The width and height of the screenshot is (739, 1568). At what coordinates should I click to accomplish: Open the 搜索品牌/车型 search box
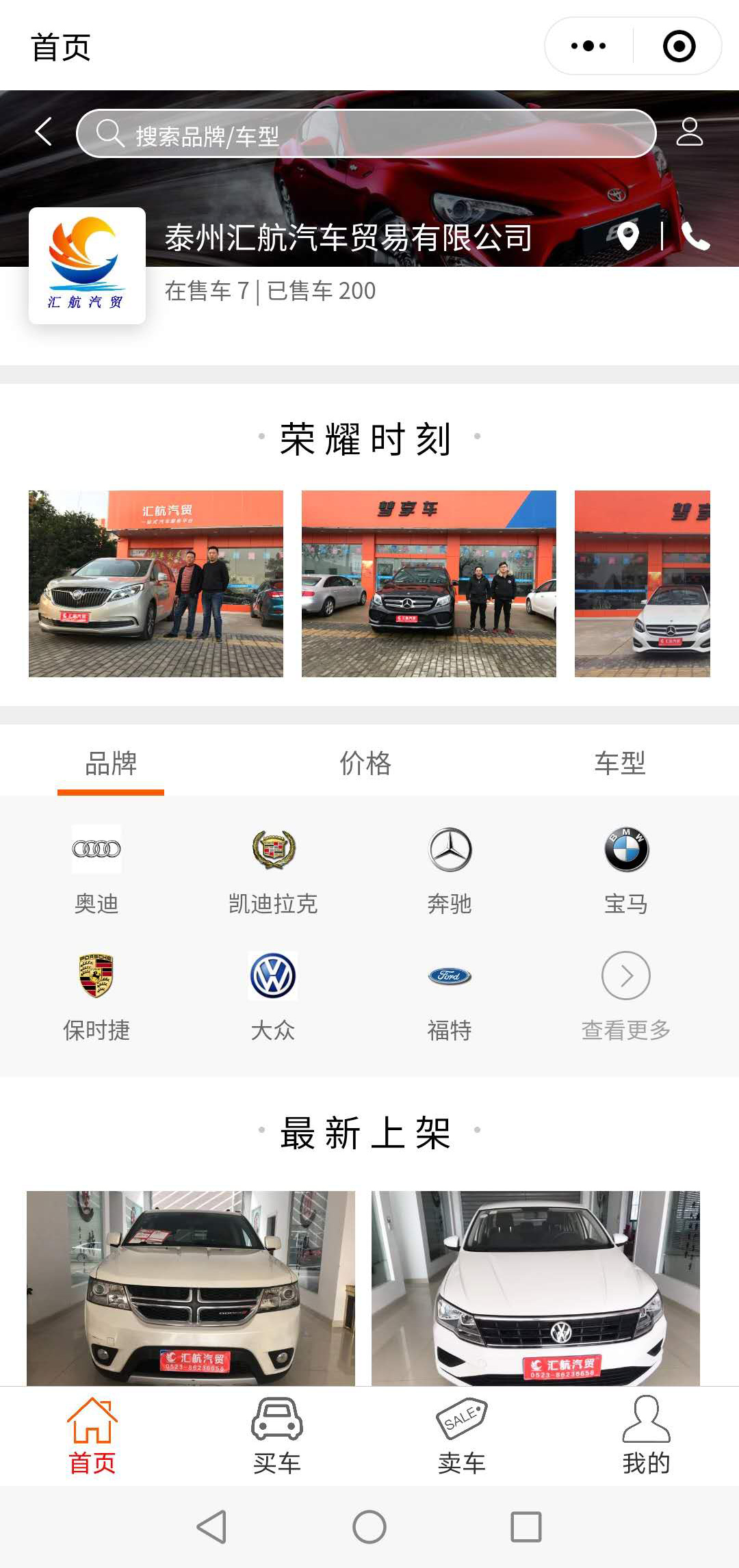coord(366,134)
